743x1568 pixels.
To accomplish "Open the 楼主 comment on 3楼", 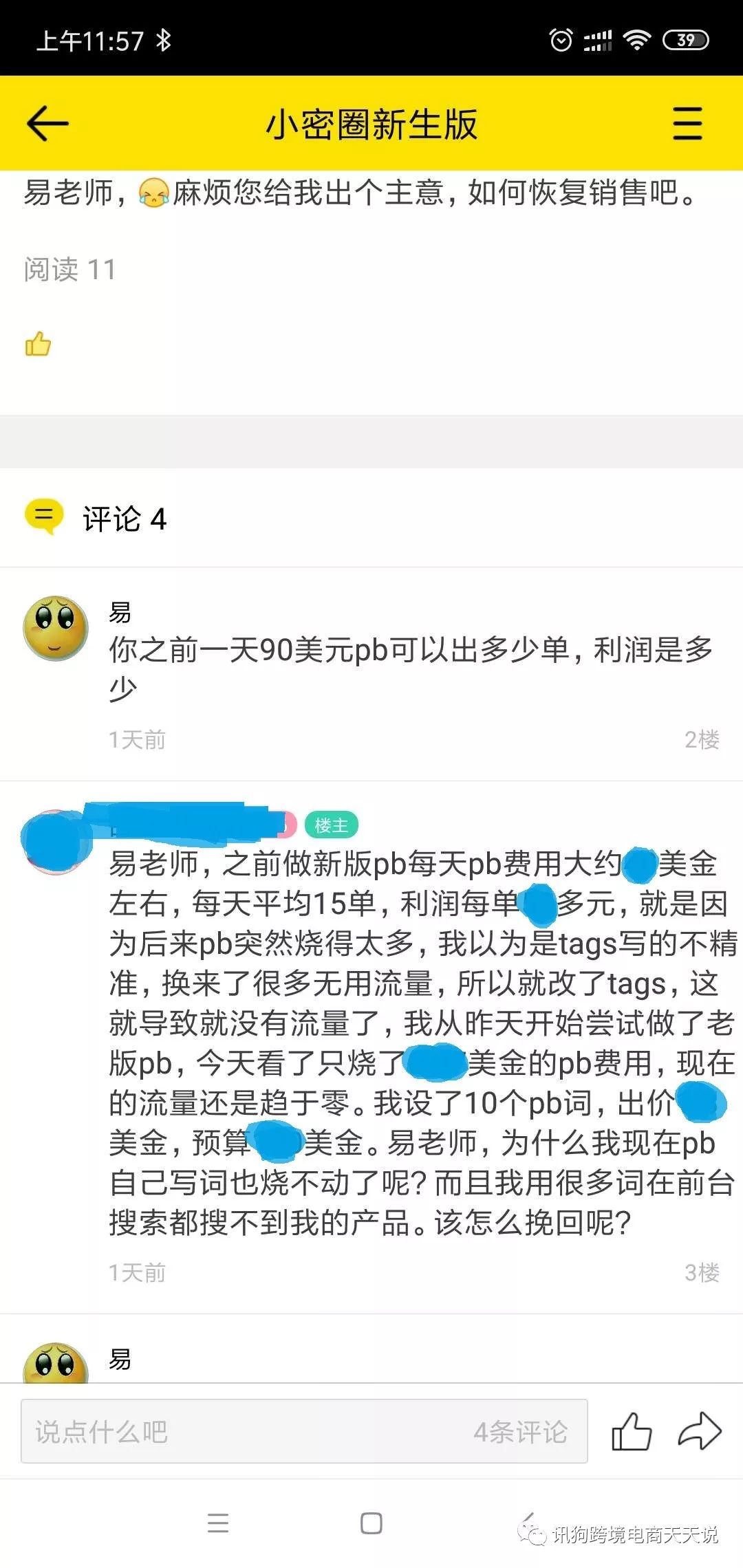I will pyautogui.click(x=420, y=1042).
